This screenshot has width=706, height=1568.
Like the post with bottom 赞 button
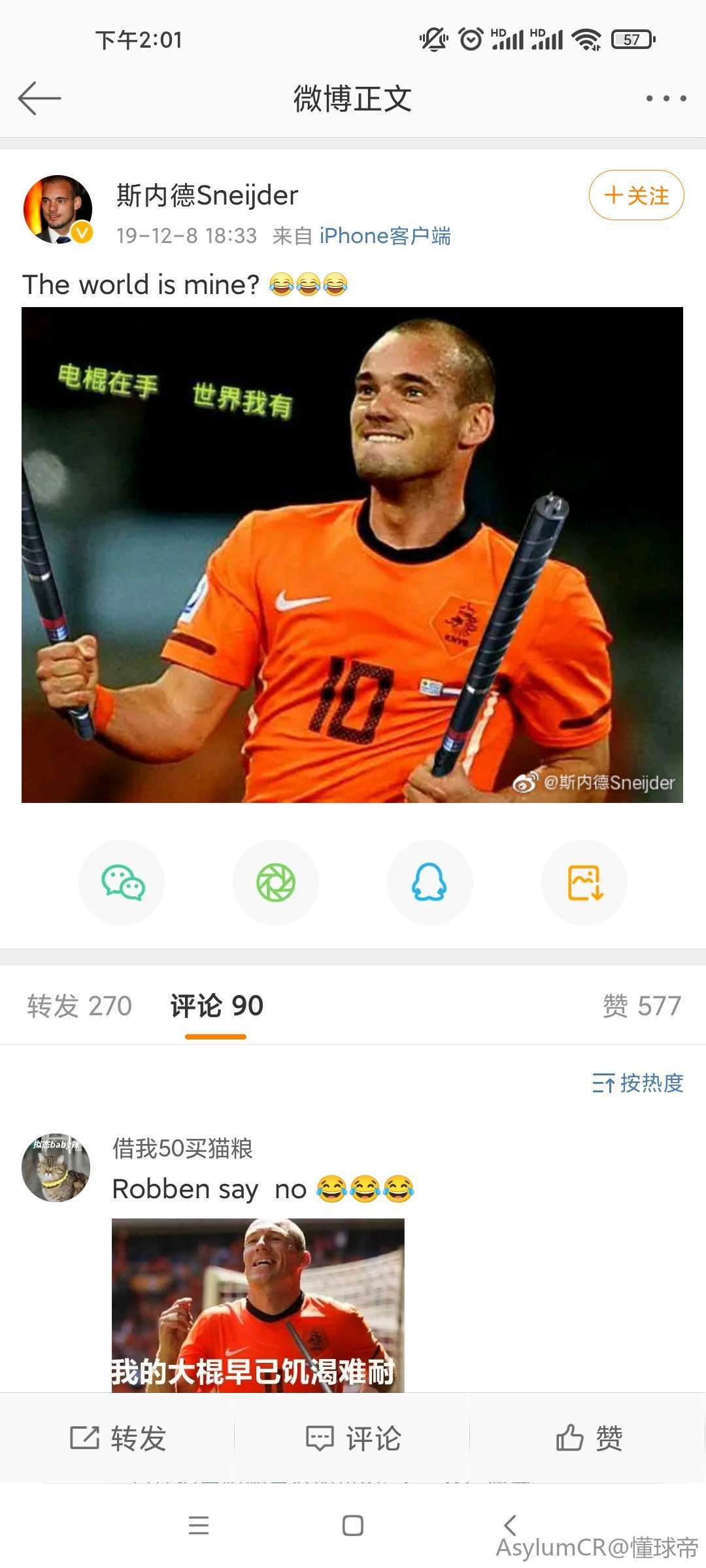pyautogui.click(x=588, y=1438)
